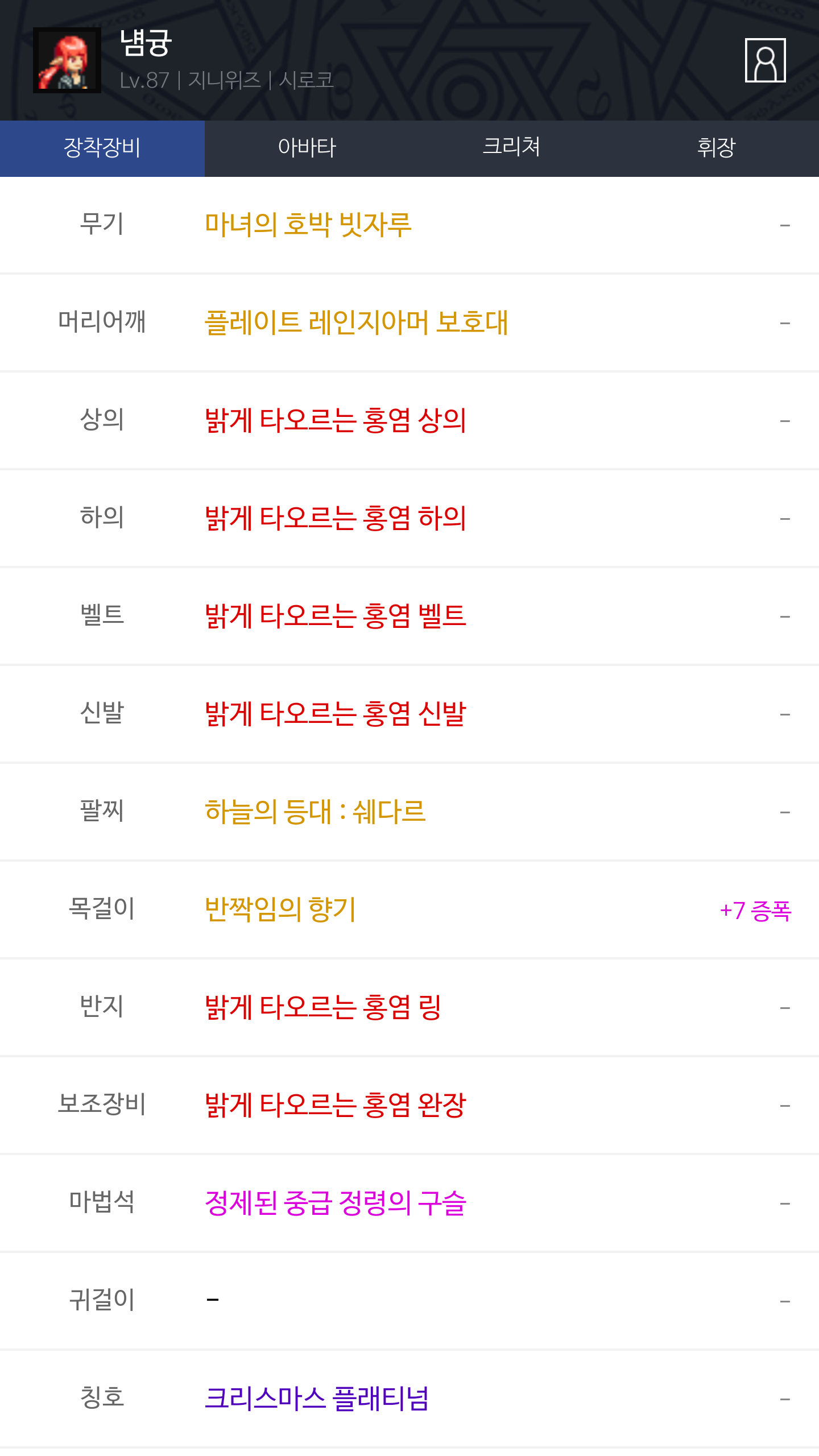View details of 플레이트 레인지아머 보호대

coord(356,322)
